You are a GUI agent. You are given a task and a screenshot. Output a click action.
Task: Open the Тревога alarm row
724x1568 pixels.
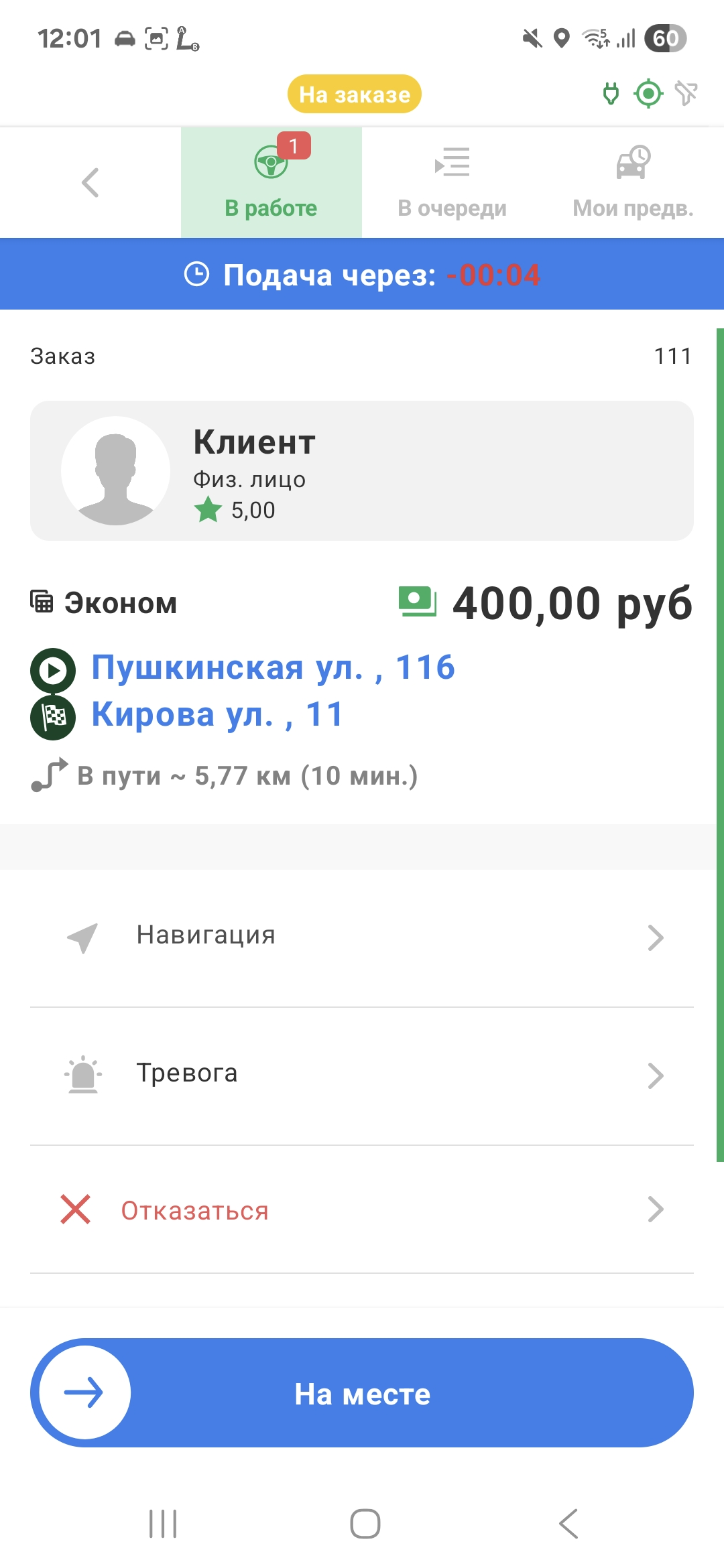click(362, 1074)
